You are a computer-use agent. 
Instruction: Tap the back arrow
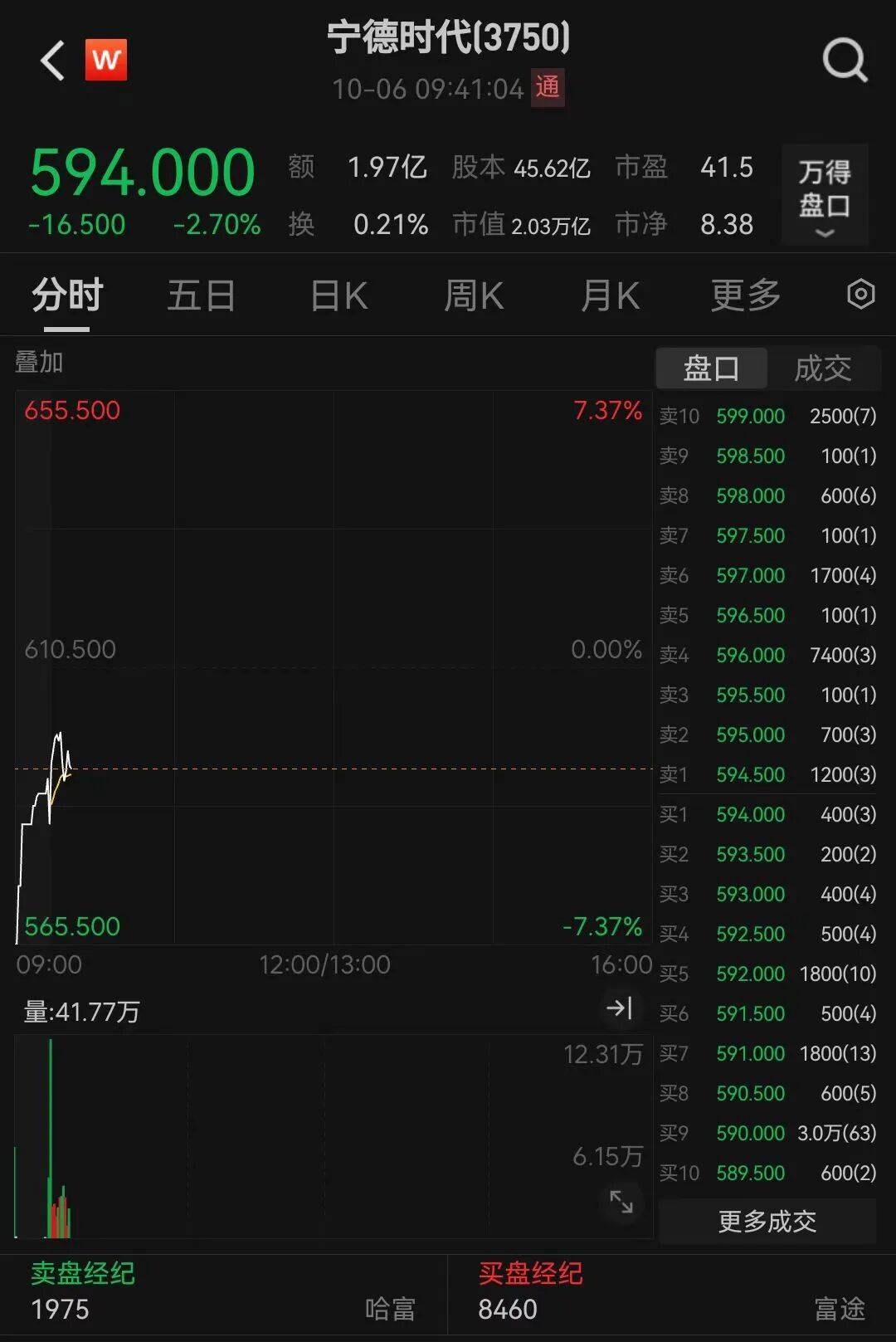click(x=51, y=61)
